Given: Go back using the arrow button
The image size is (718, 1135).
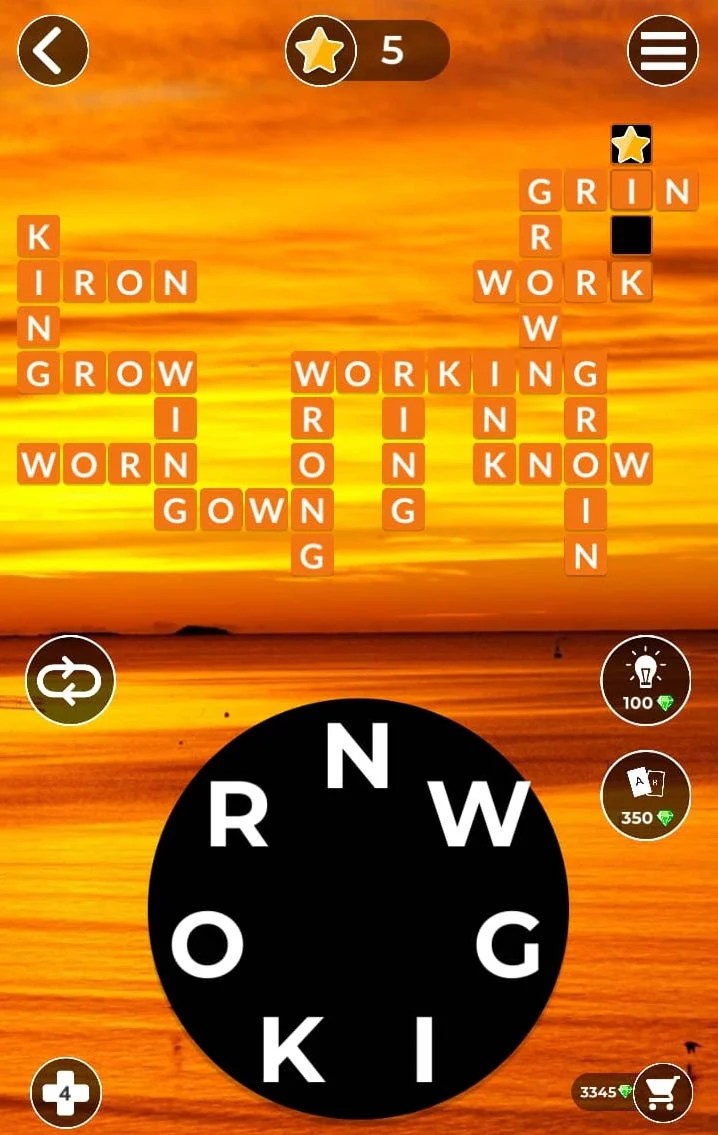Looking at the screenshot, I should pyautogui.click(x=53, y=50).
